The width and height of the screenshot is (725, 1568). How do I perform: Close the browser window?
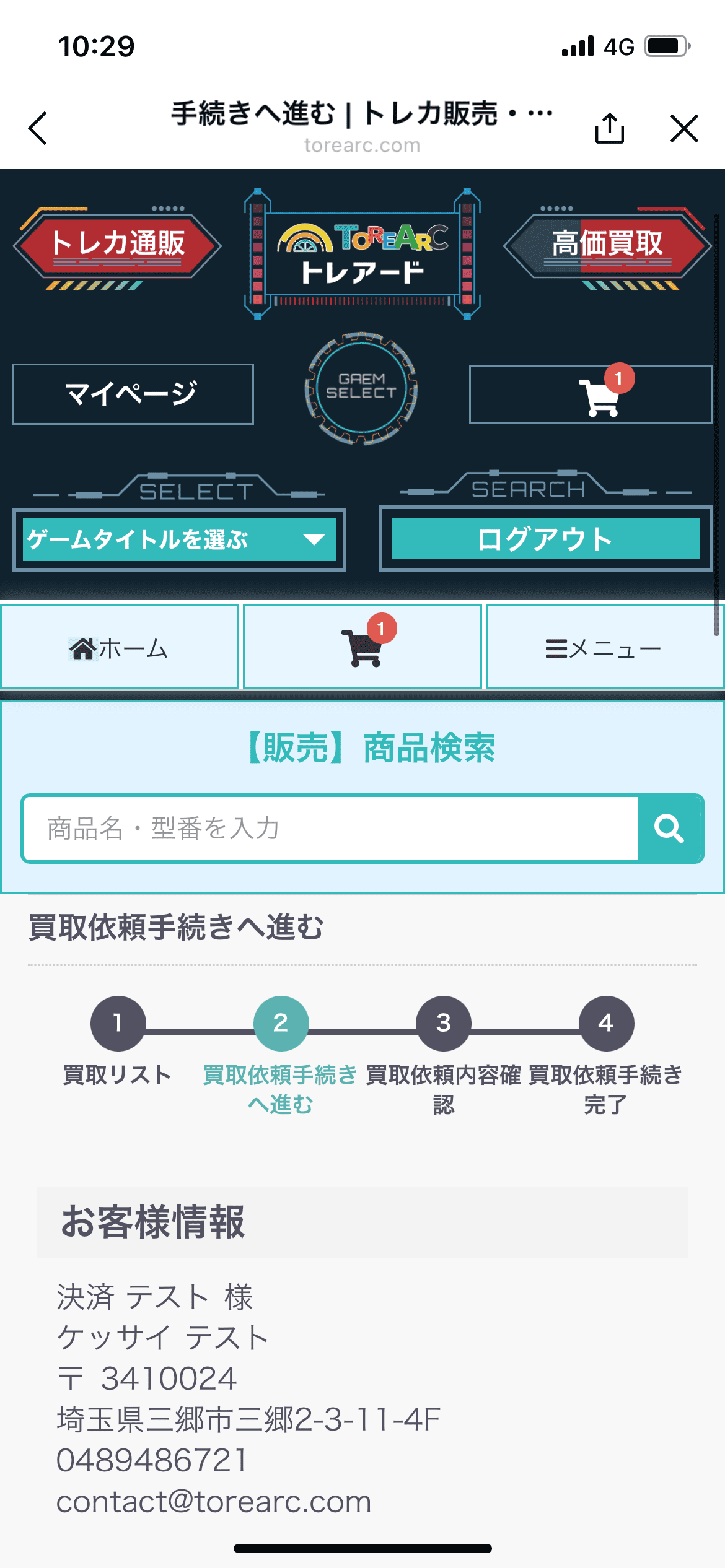pos(684,128)
